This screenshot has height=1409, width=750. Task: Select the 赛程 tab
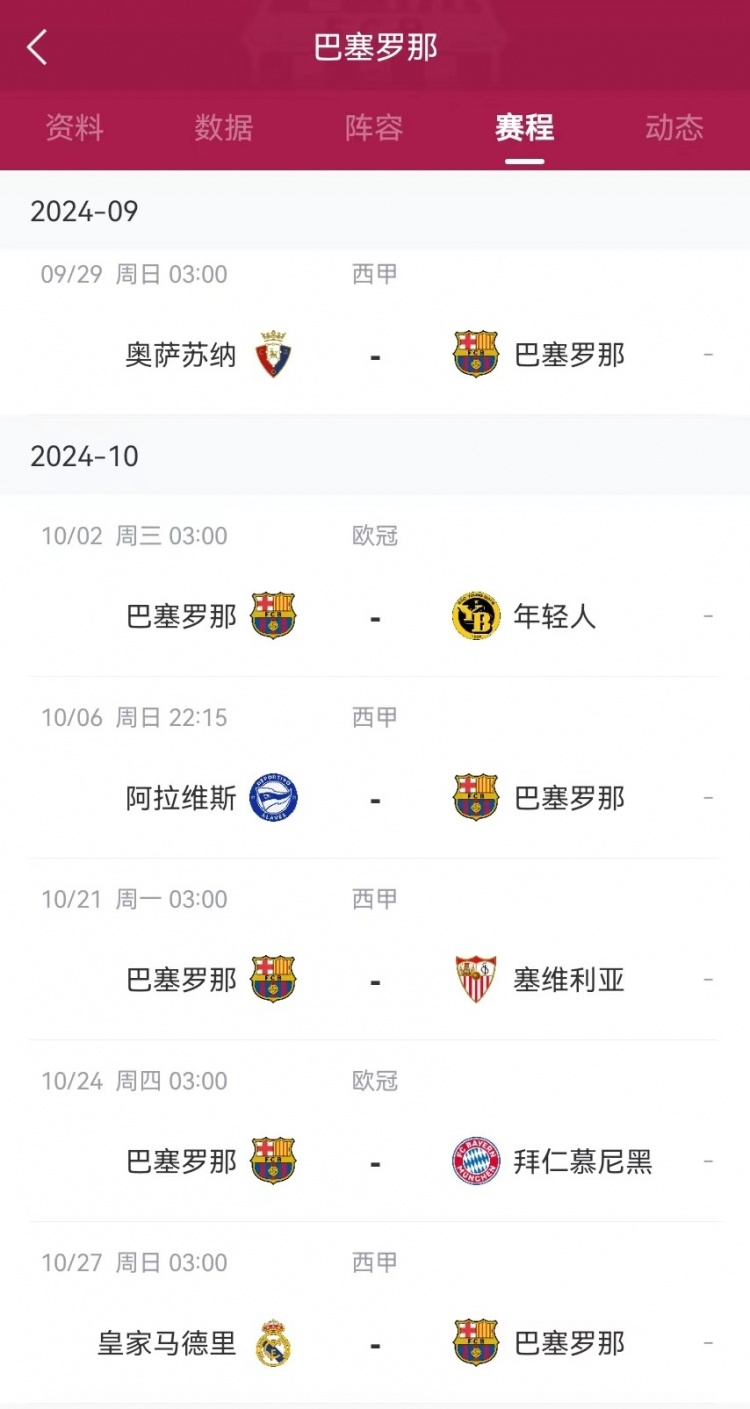524,128
